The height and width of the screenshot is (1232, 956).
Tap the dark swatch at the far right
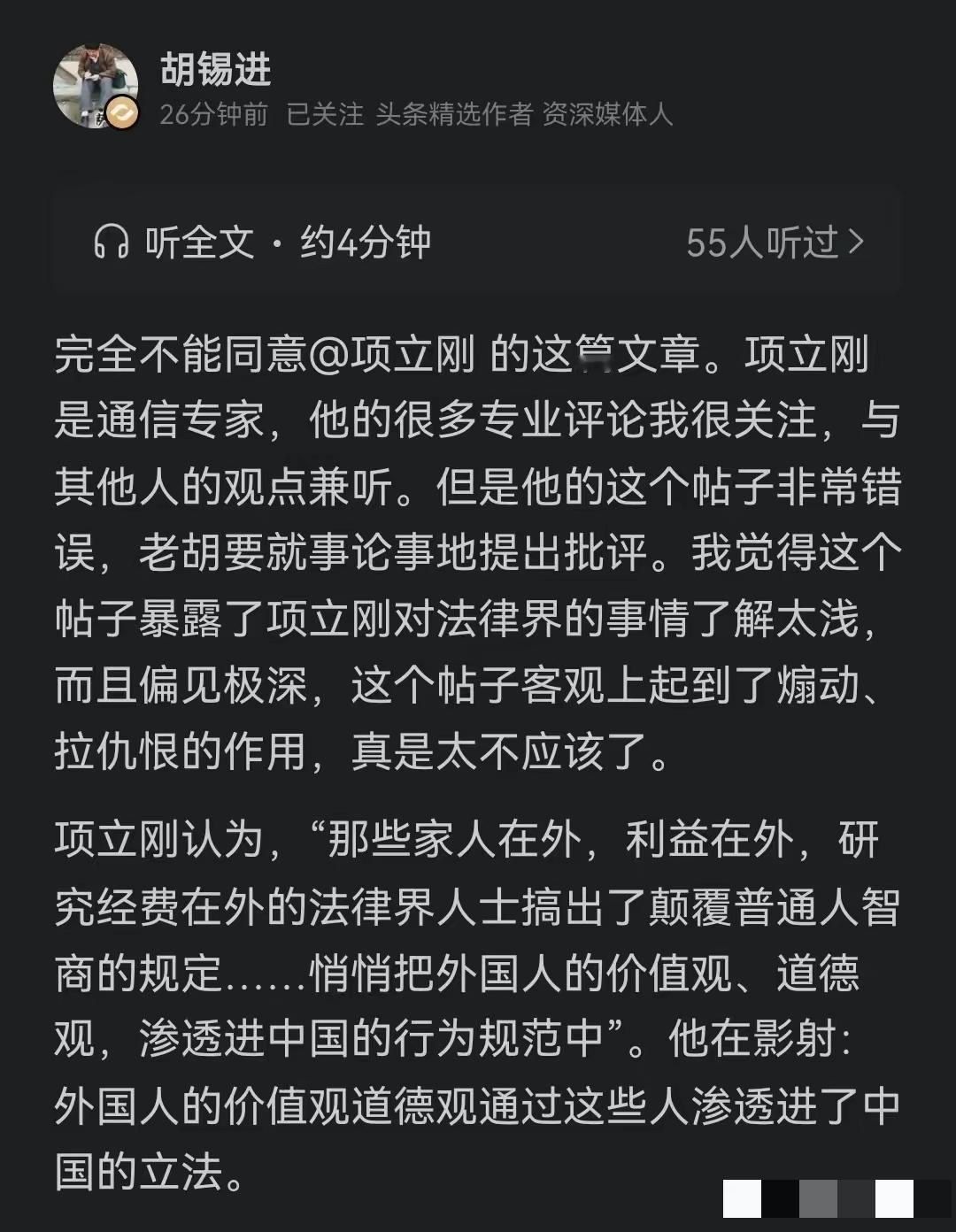[932, 1198]
